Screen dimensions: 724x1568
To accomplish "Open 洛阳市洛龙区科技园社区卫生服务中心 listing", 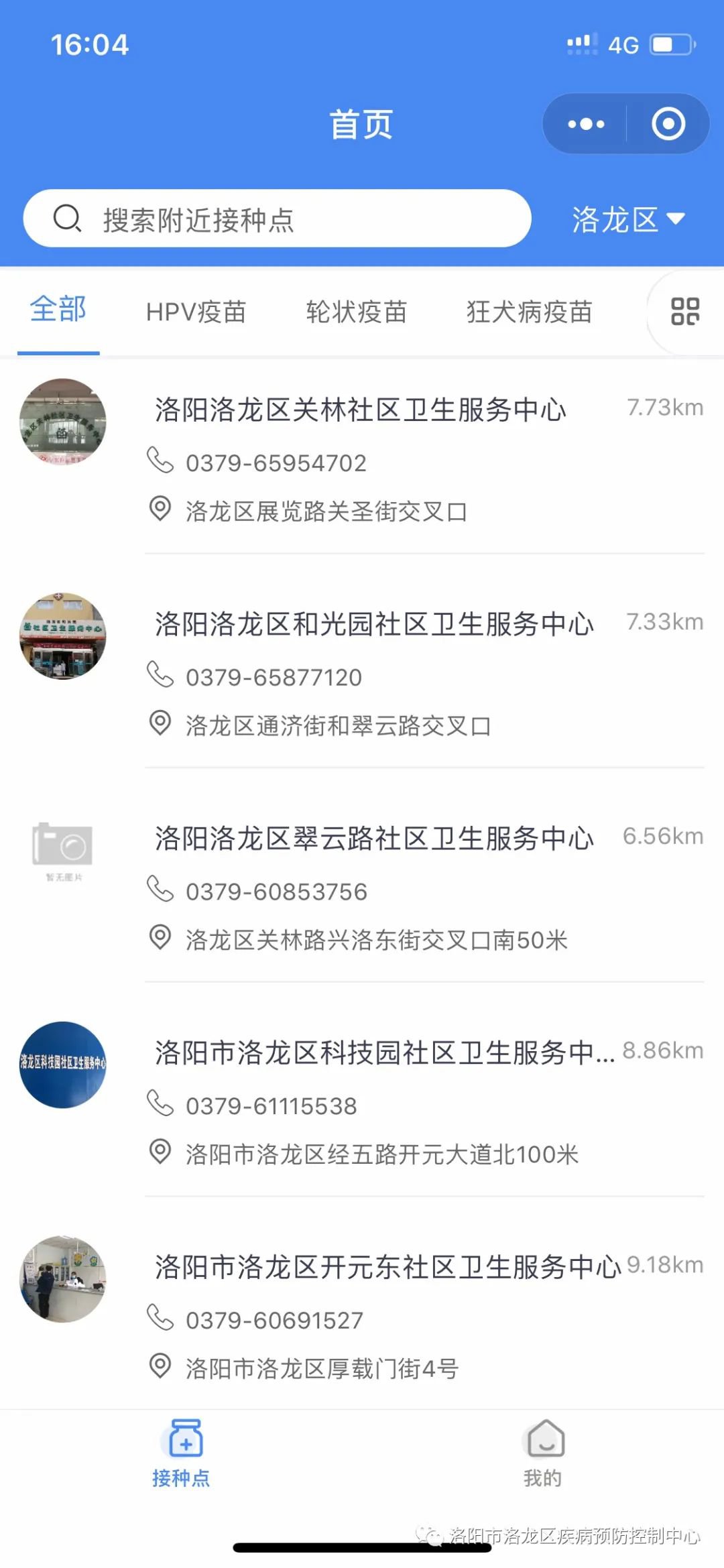I will coord(383,1053).
